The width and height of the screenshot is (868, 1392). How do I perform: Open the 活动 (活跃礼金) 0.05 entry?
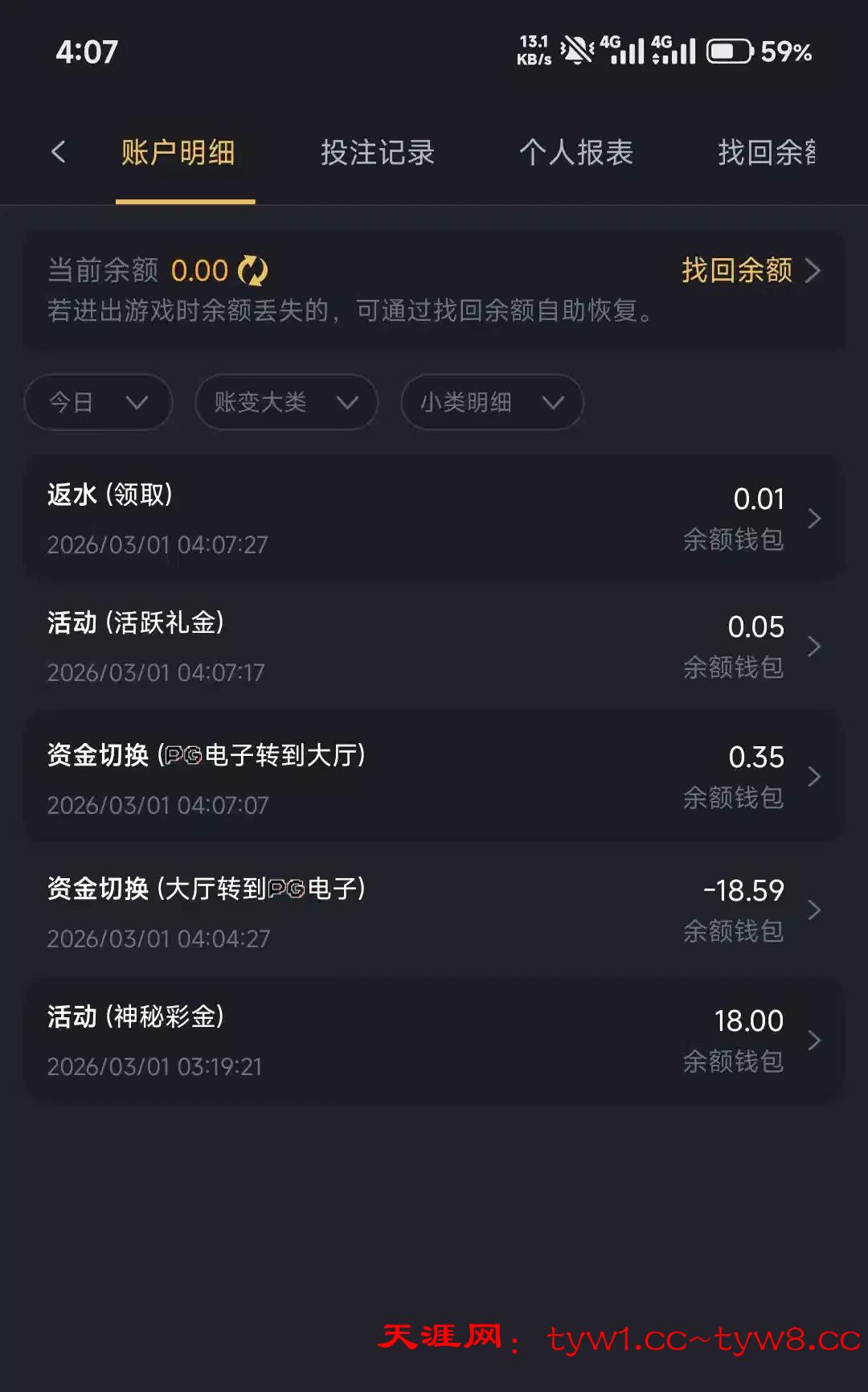(434, 647)
